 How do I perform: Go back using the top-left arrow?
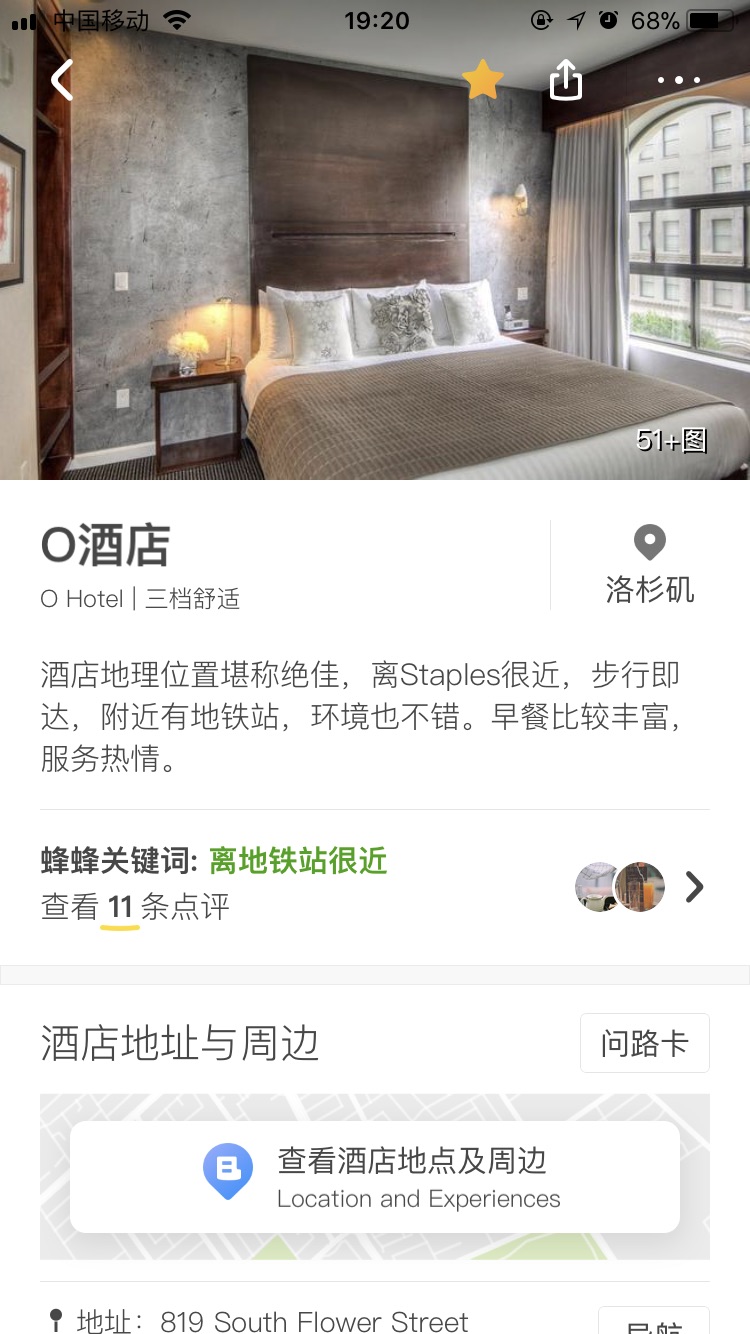(62, 80)
